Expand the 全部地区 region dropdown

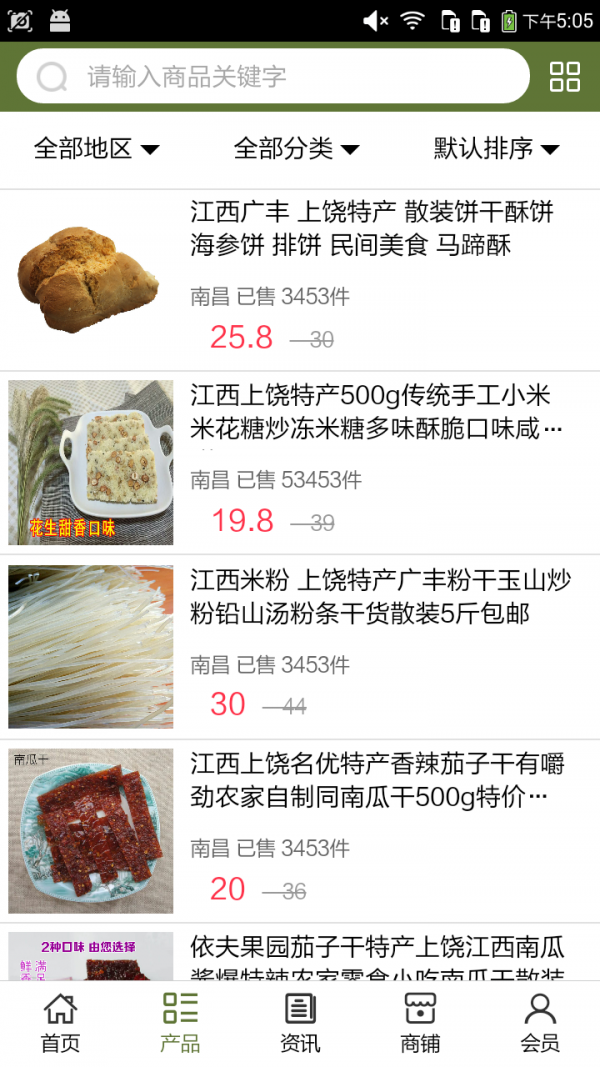[x=96, y=149]
